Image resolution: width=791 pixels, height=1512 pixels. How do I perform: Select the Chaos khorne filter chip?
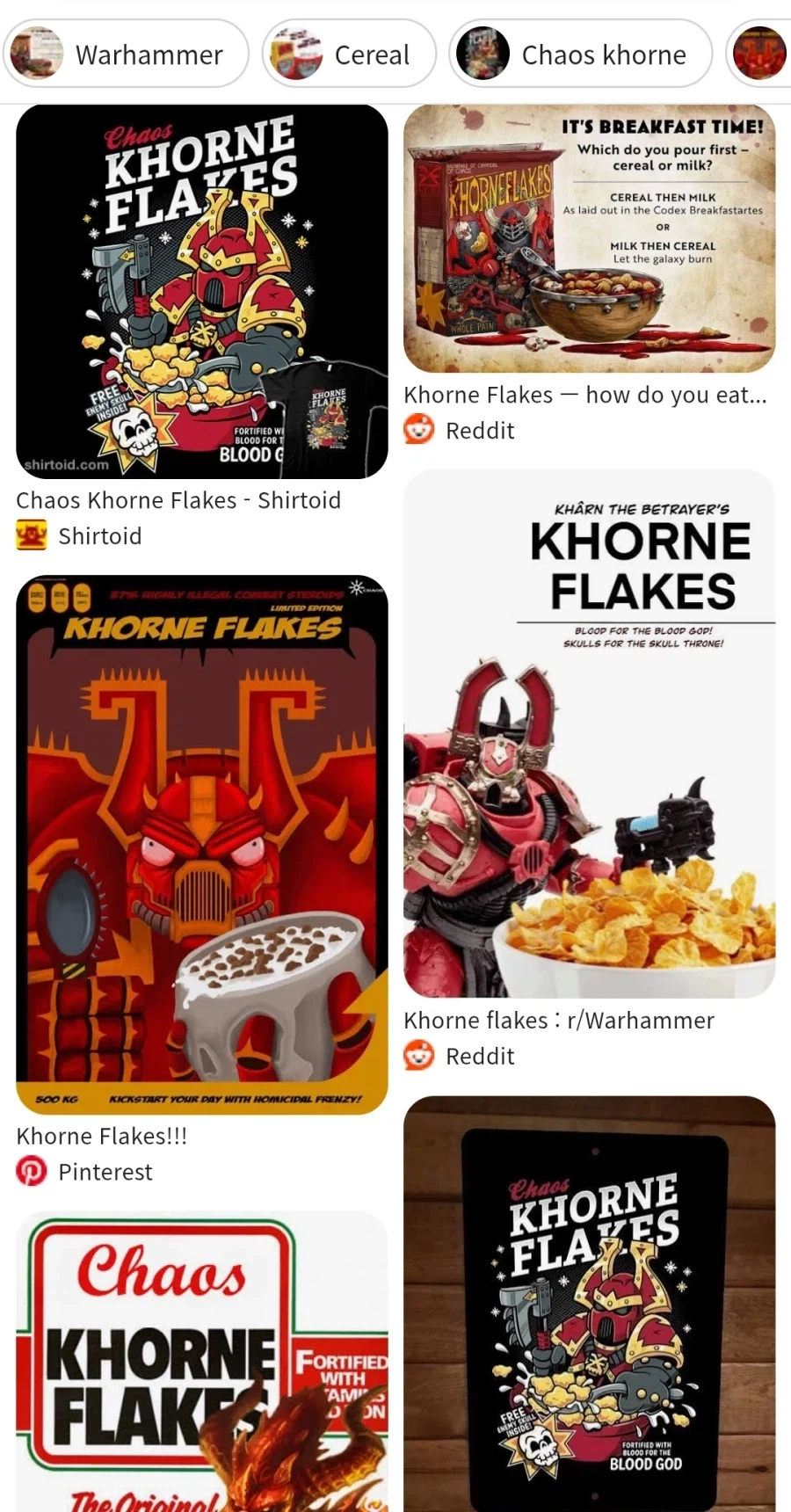point(580,55)
